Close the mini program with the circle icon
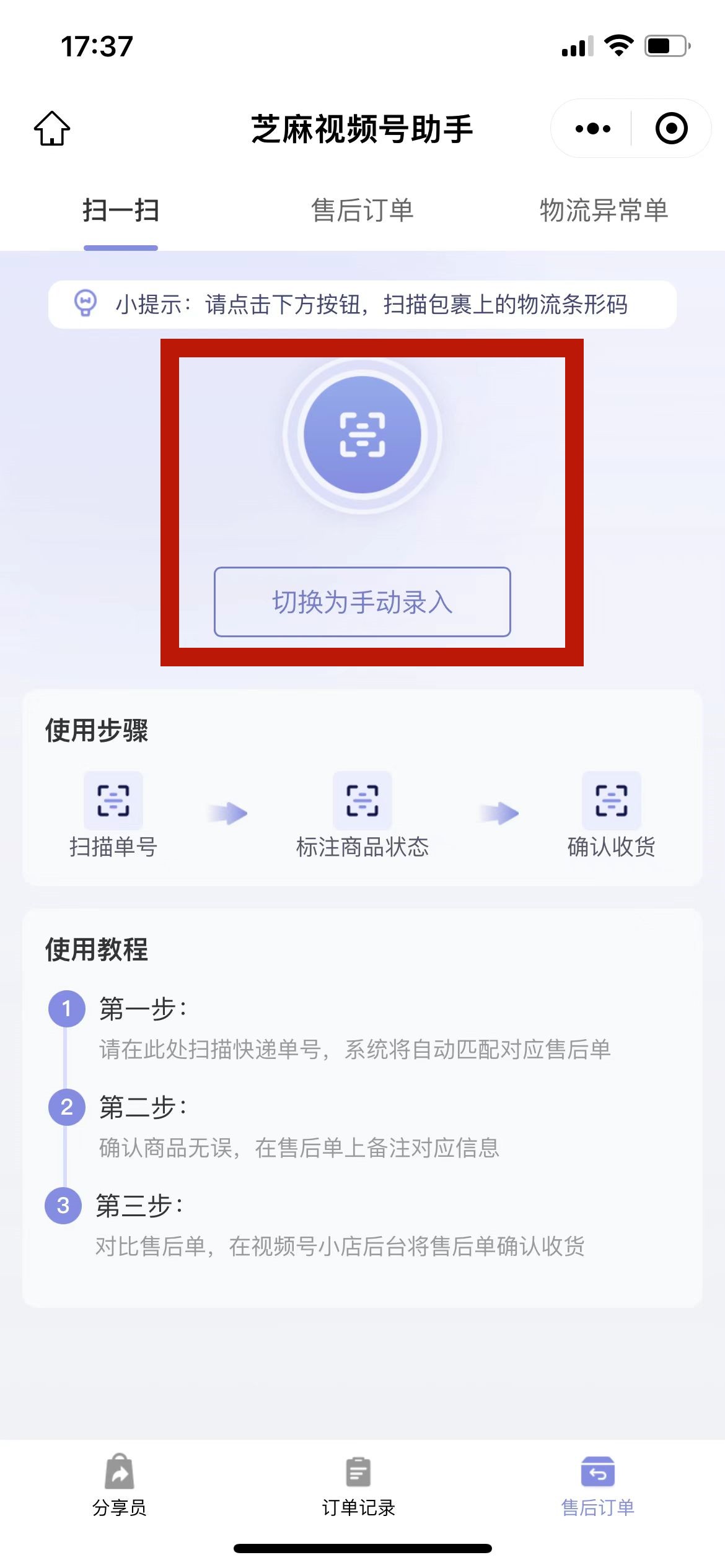Image resolution: width=725 pixels, height=1568 pixels. tap(672, 129)
